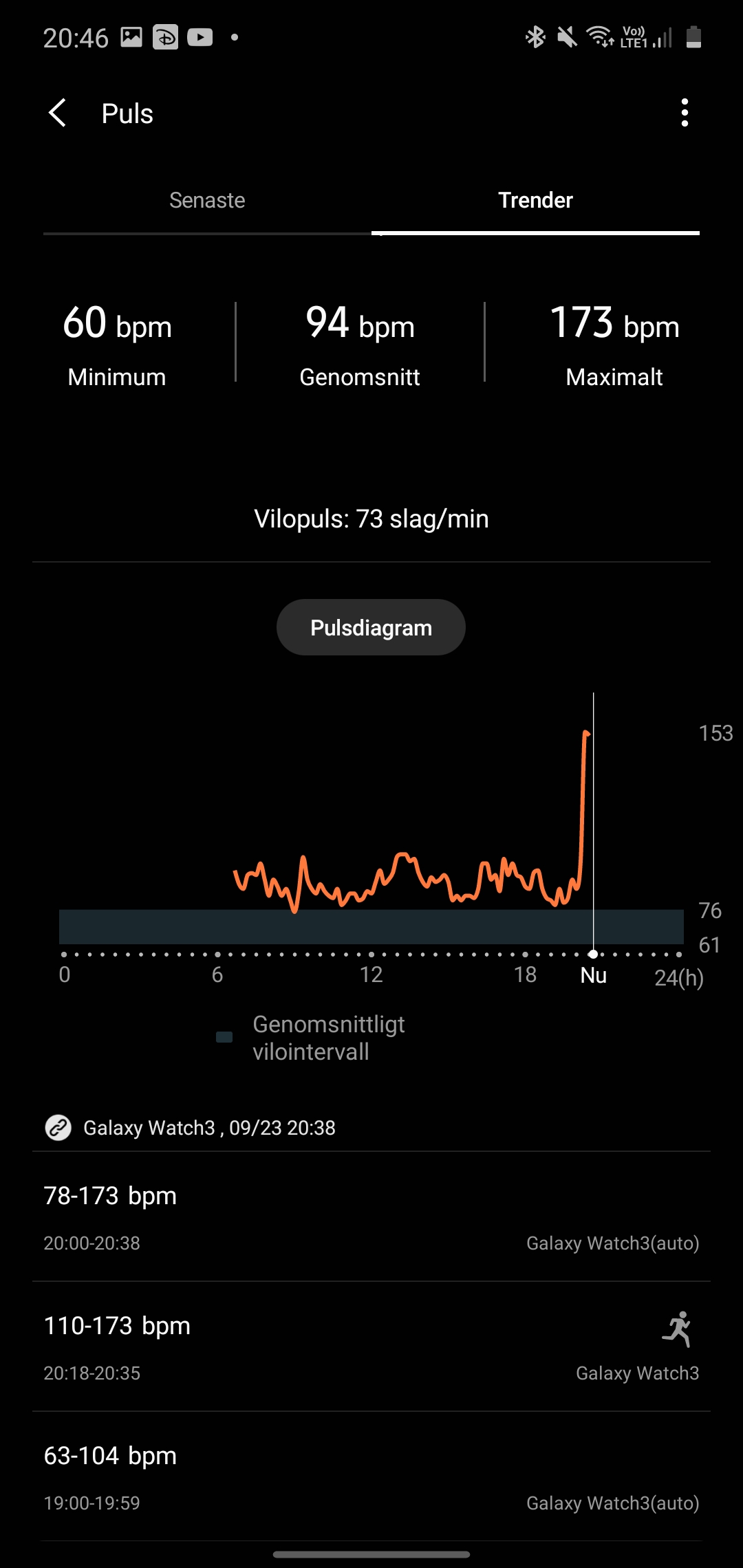
Task: Tap the Pulsdiagram button
Action: (371, 627)
